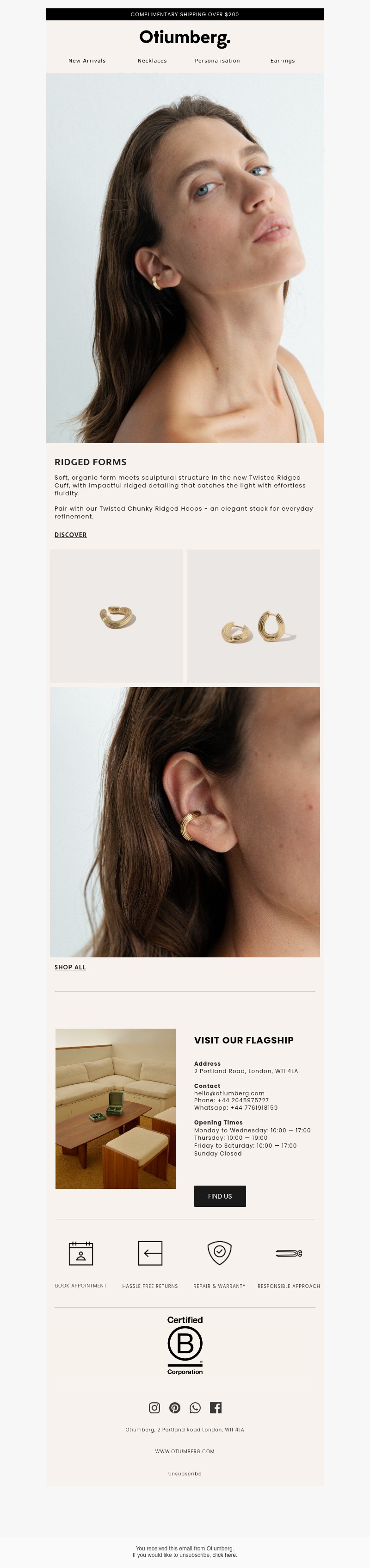The width and height of the screenshot is (370, 1568).
Task: Tap the Discover link
Action: pyautogui.click(x=71, y=535)
